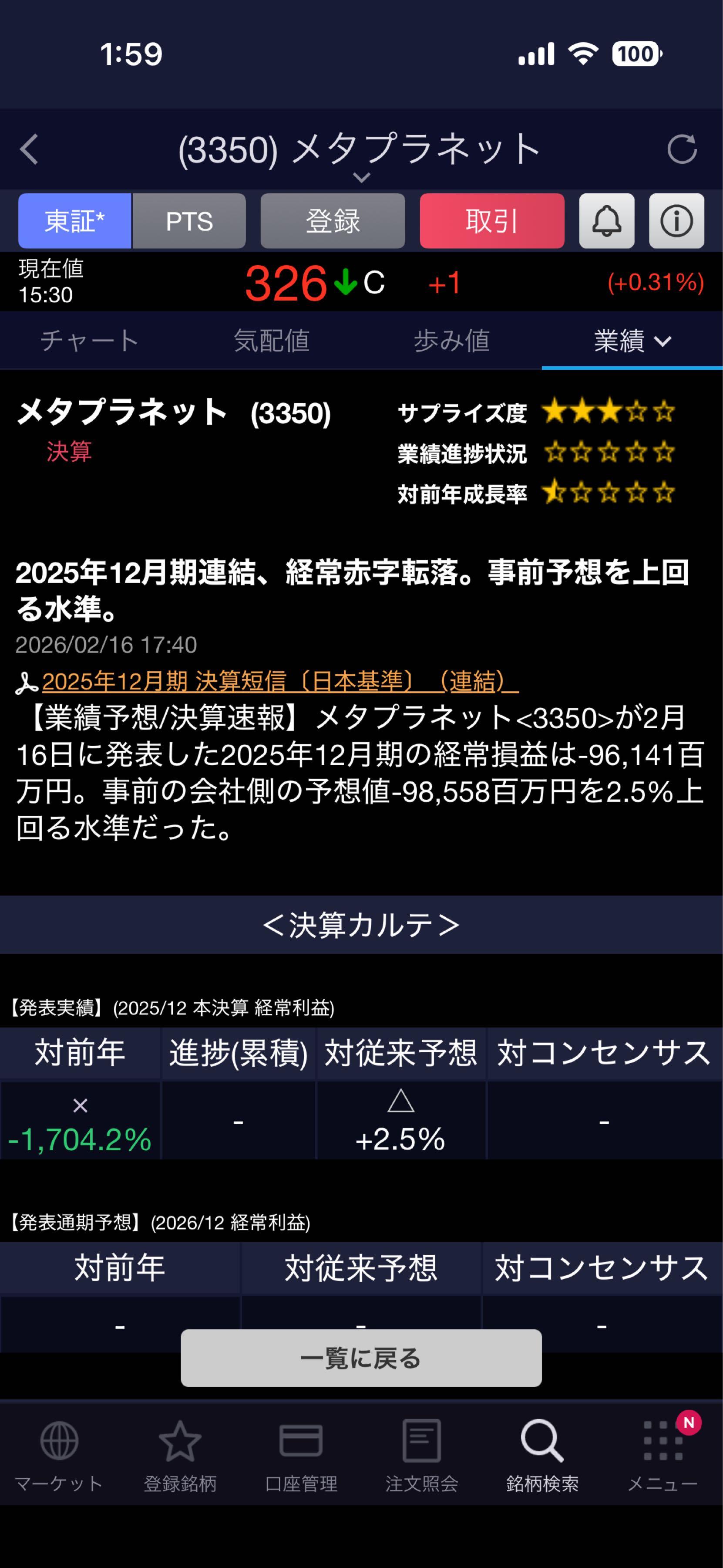Expand the メタプラネット title dropdown
Viewport: 723px width, 1568px height.
[361, 177]
